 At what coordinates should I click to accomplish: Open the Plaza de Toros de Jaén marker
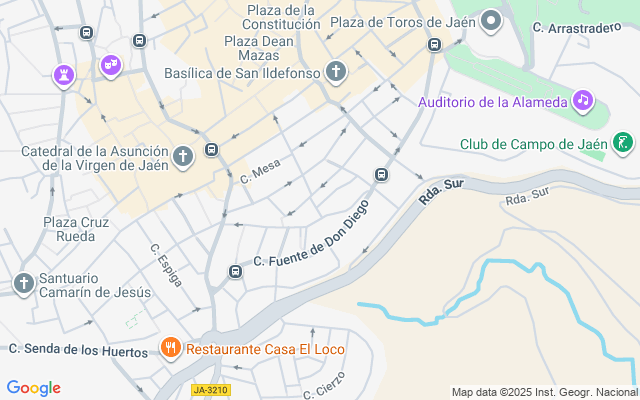pyautogui.click(x=491, y=21)
